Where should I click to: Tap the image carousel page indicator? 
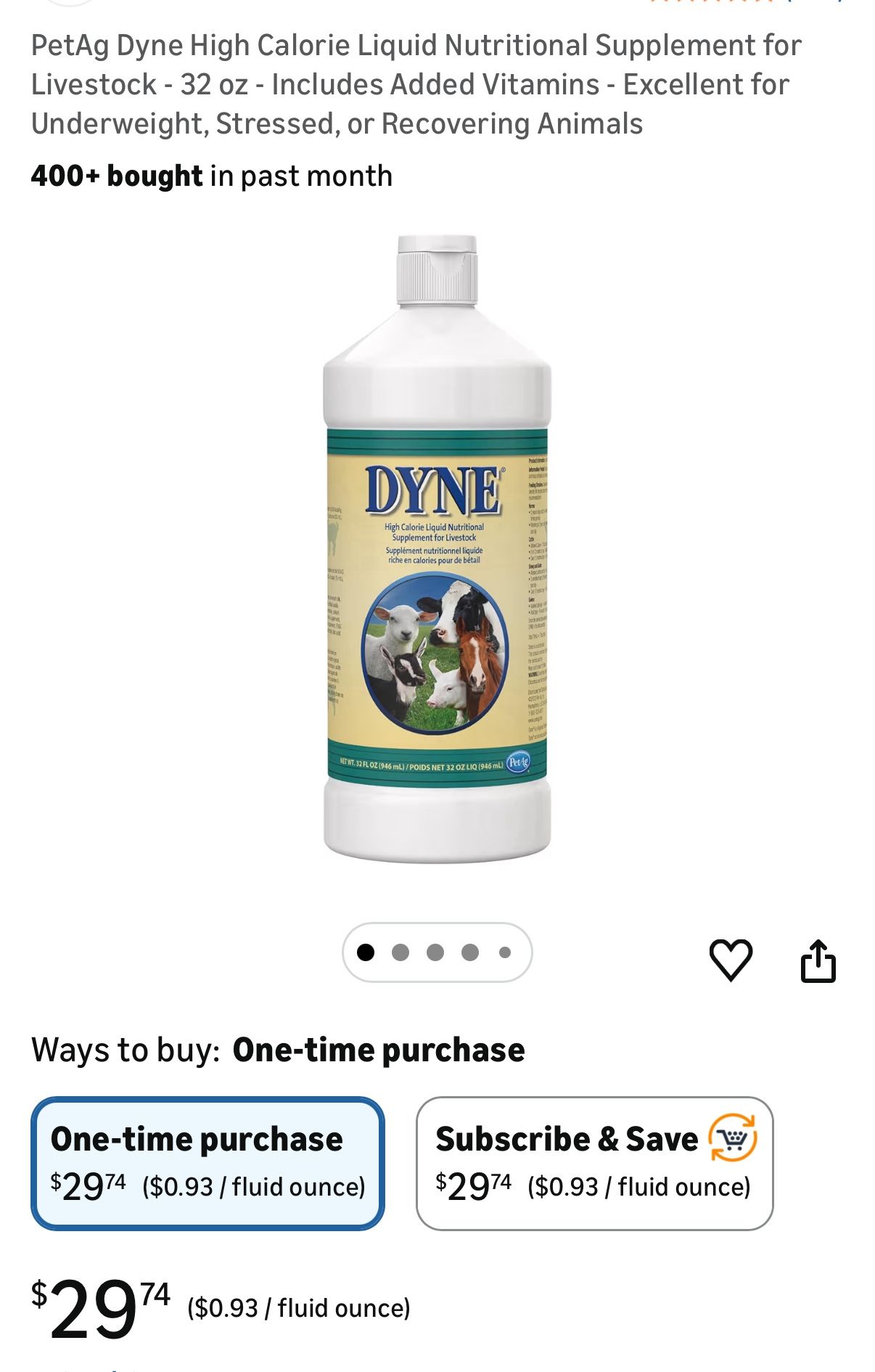pos(437,952)
